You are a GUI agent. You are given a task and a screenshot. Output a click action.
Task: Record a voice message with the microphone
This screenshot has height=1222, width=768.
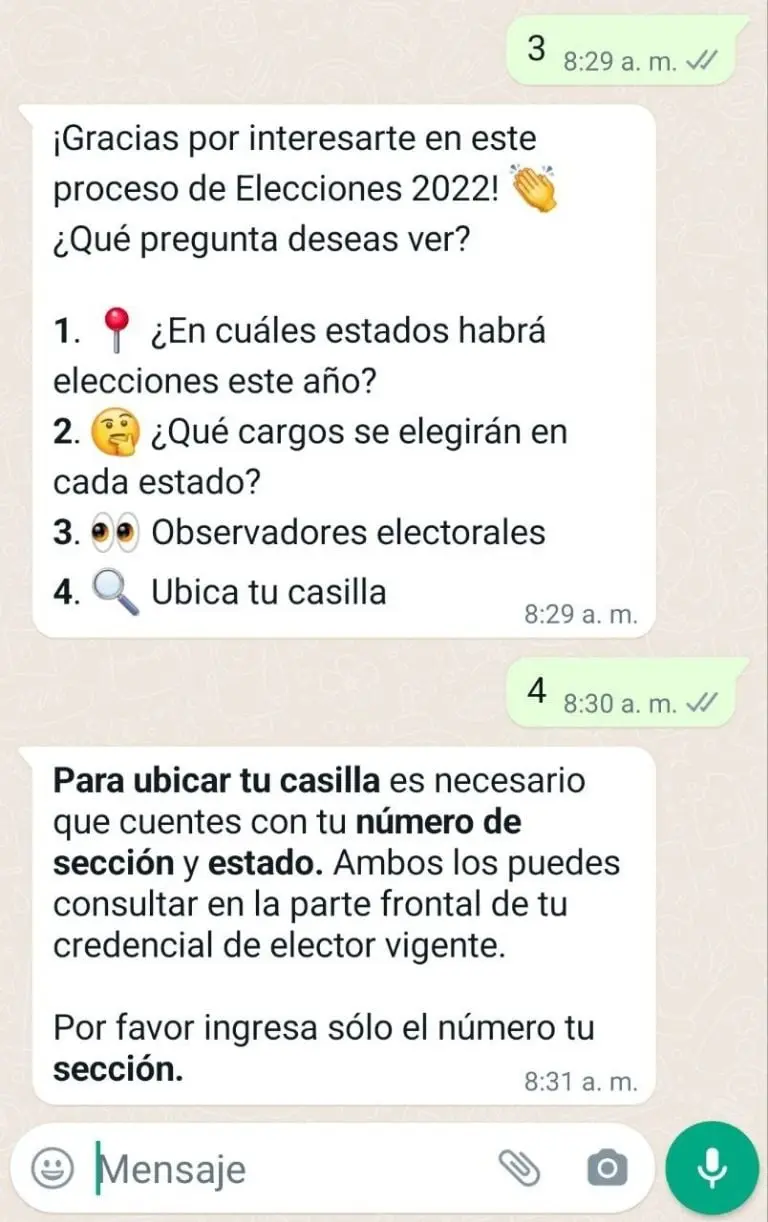[x=711, y=1167]
